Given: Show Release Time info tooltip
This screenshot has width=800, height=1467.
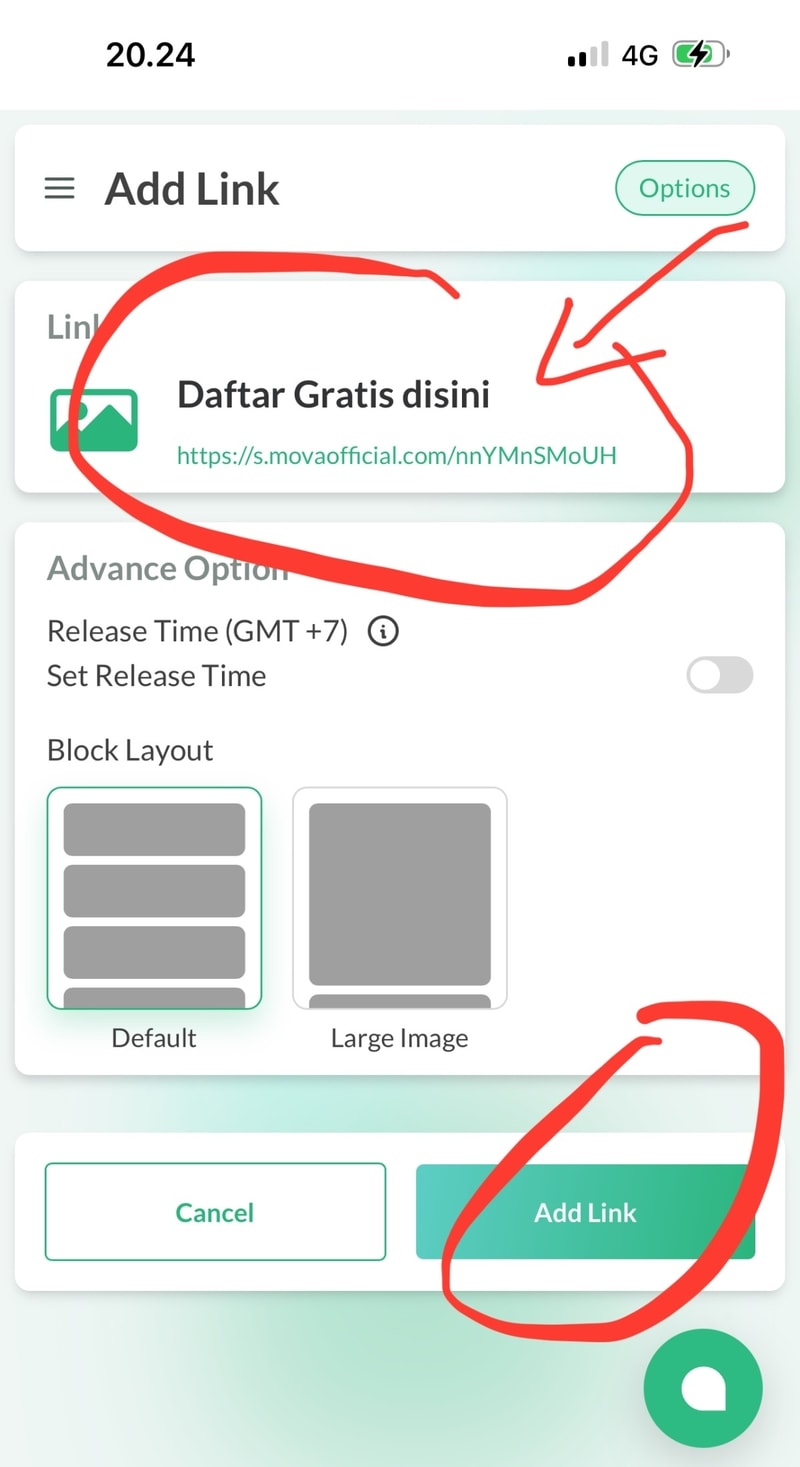Looking at the screenshot, I should point(383,632).
